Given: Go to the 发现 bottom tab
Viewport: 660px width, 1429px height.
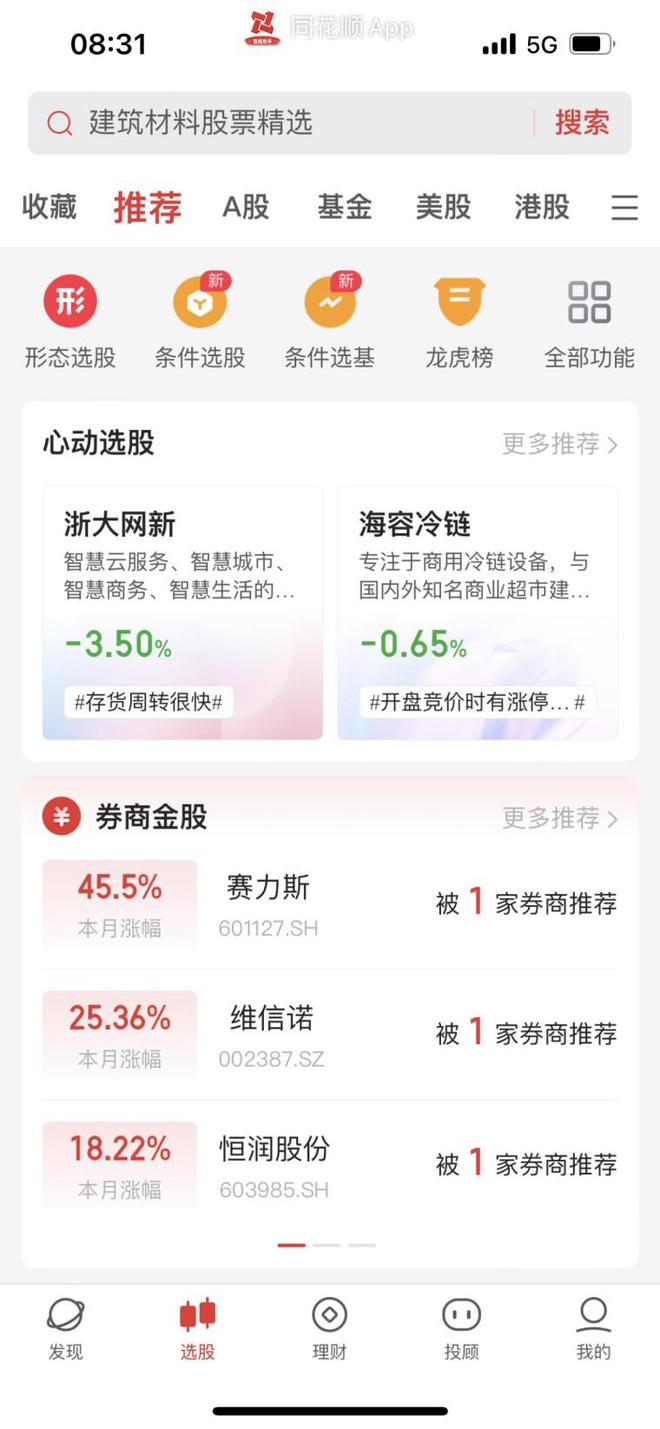Looking at the screenshot, I should coord(66,1329).
